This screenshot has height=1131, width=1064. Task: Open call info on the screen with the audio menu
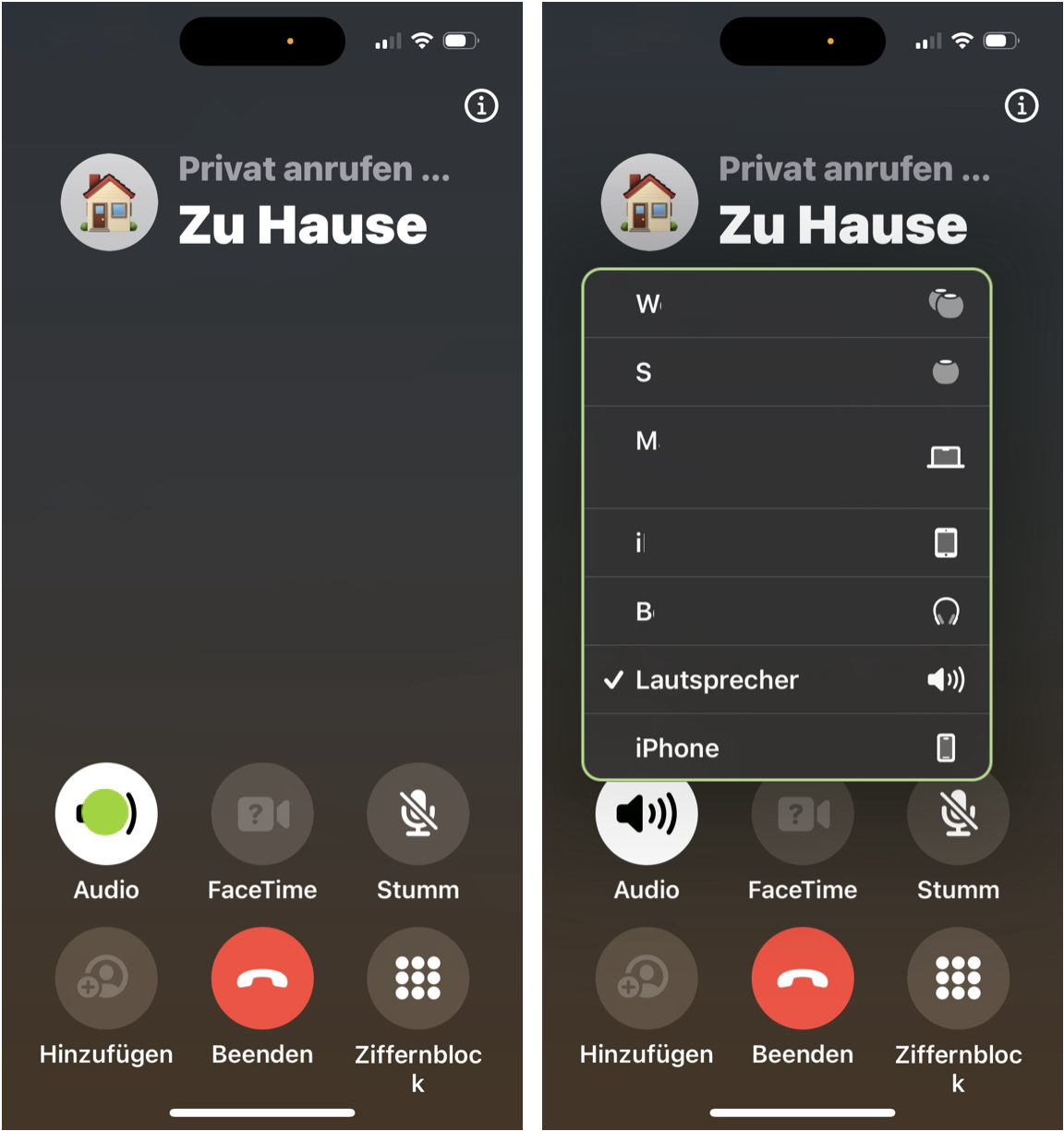[x=1022, y=105]
